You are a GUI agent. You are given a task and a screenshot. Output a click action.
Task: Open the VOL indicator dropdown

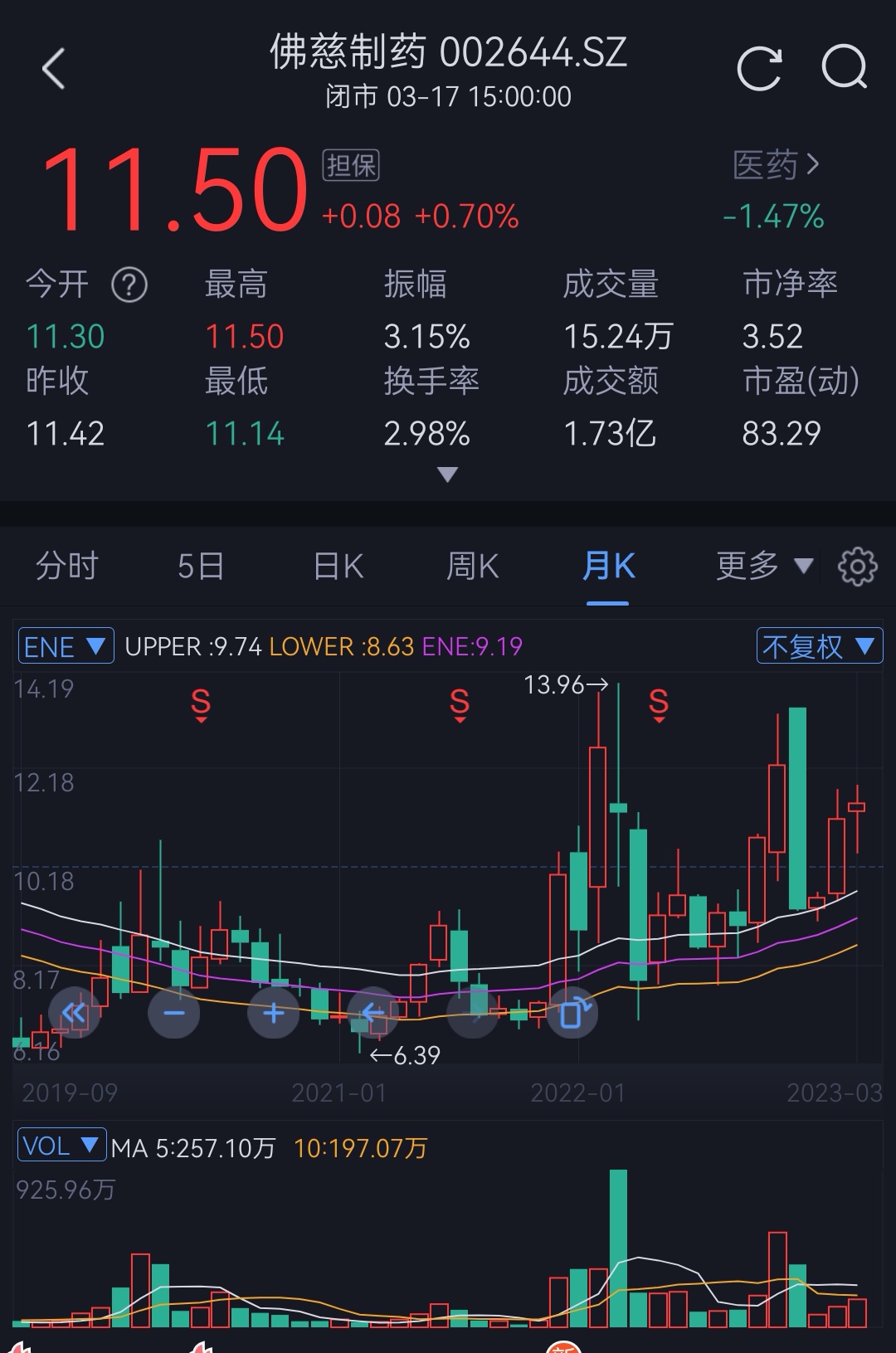pyautogui.click(x=61, y=1144)
